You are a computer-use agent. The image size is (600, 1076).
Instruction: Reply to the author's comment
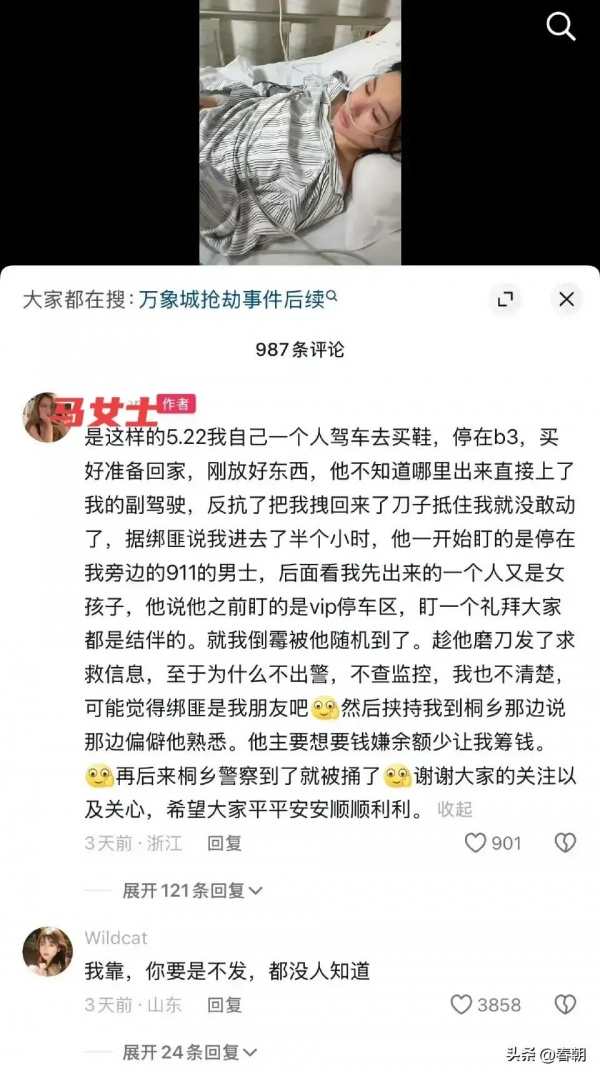pyautogui.click(x=225, y=843)
